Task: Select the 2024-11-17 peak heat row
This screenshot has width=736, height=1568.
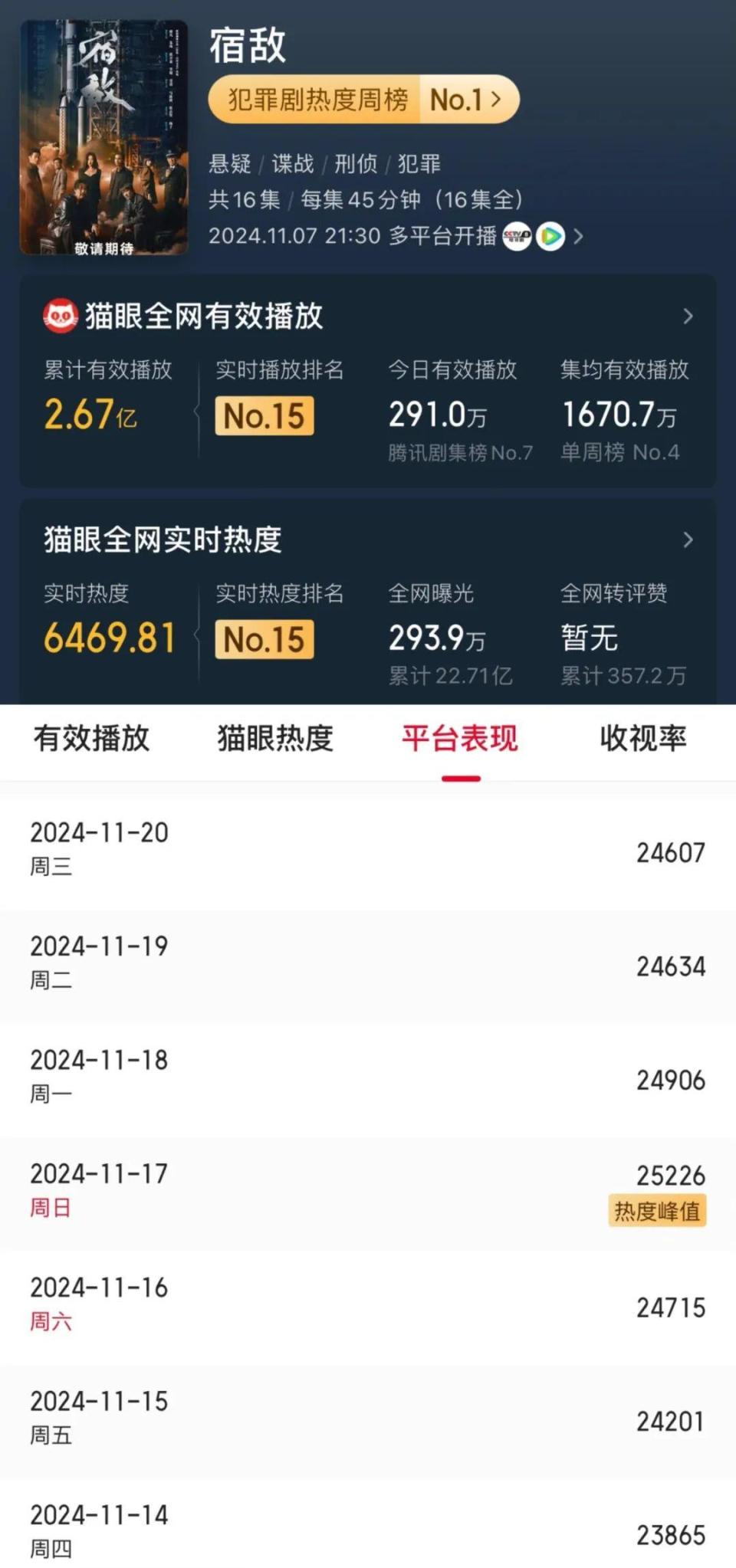Action: pyautogui.click(x=368, y=1188)
